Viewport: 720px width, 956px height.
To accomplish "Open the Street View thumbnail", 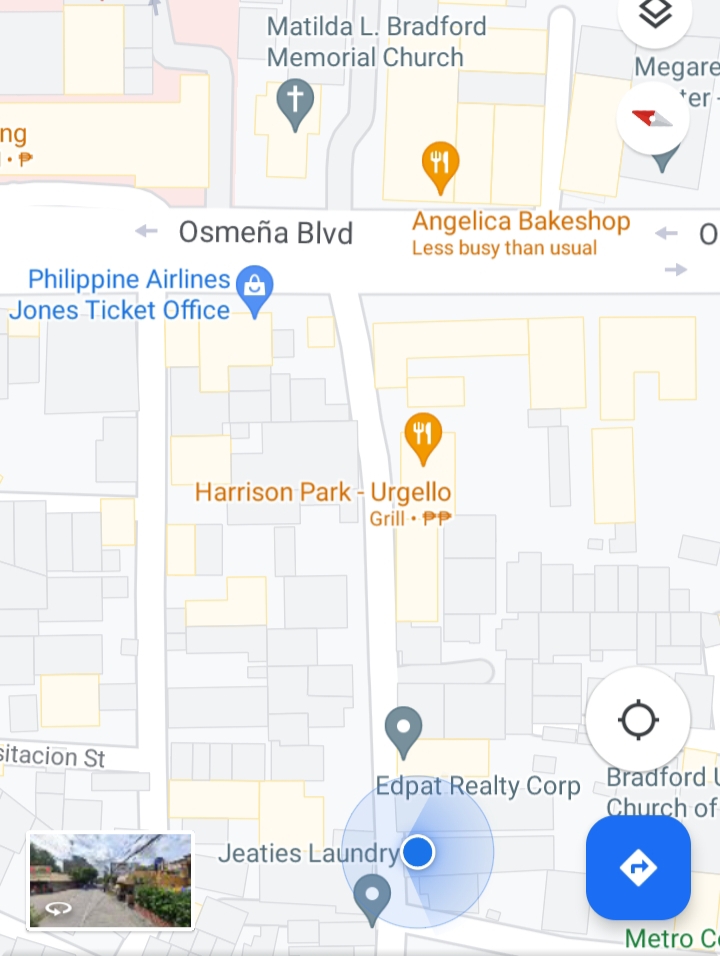I will 110,880.
